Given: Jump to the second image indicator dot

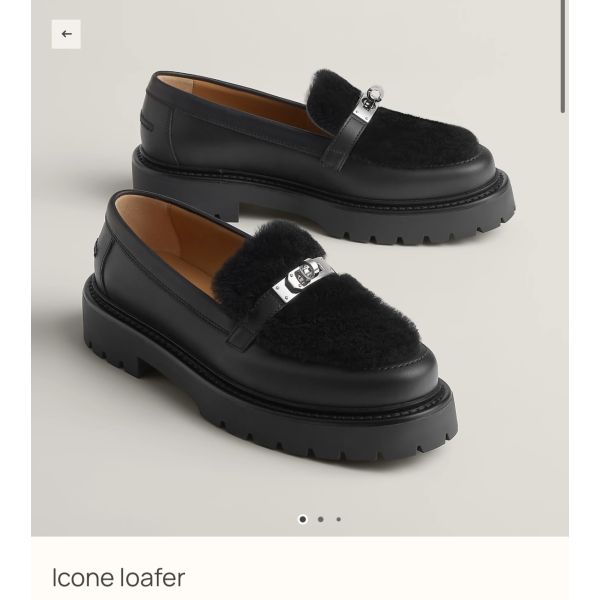Looking at the screenshot, I should (320, 519).
